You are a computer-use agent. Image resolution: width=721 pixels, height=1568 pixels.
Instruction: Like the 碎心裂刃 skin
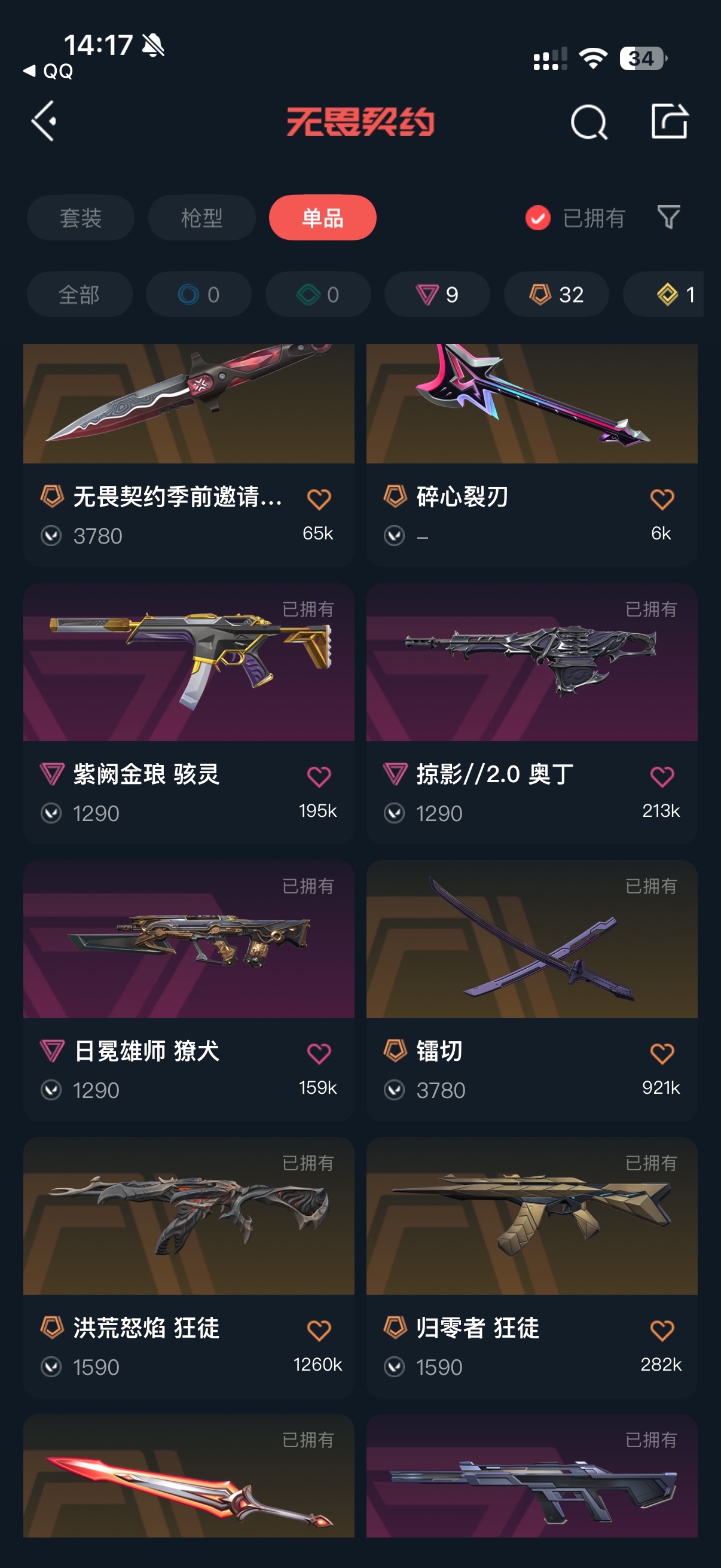point(662,501)
